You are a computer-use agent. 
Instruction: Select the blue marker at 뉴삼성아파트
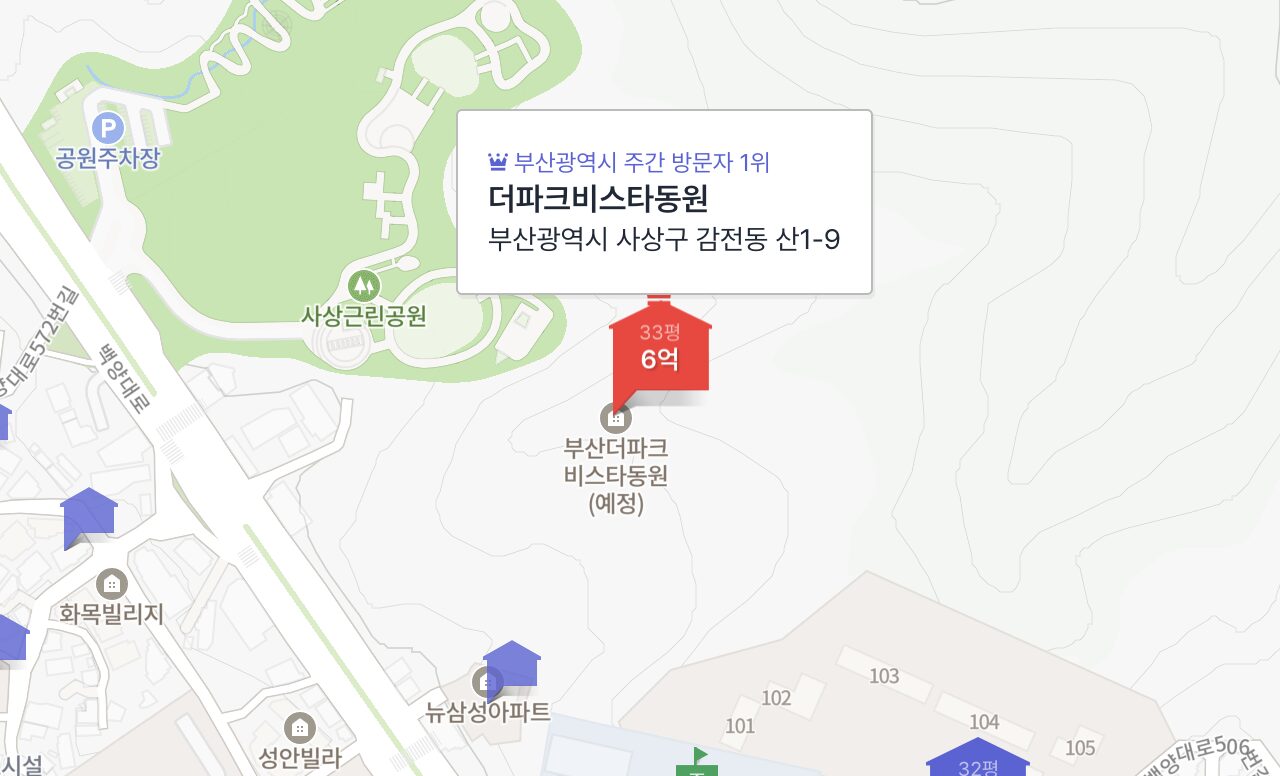pyautogui.click(x=512, y=664)
